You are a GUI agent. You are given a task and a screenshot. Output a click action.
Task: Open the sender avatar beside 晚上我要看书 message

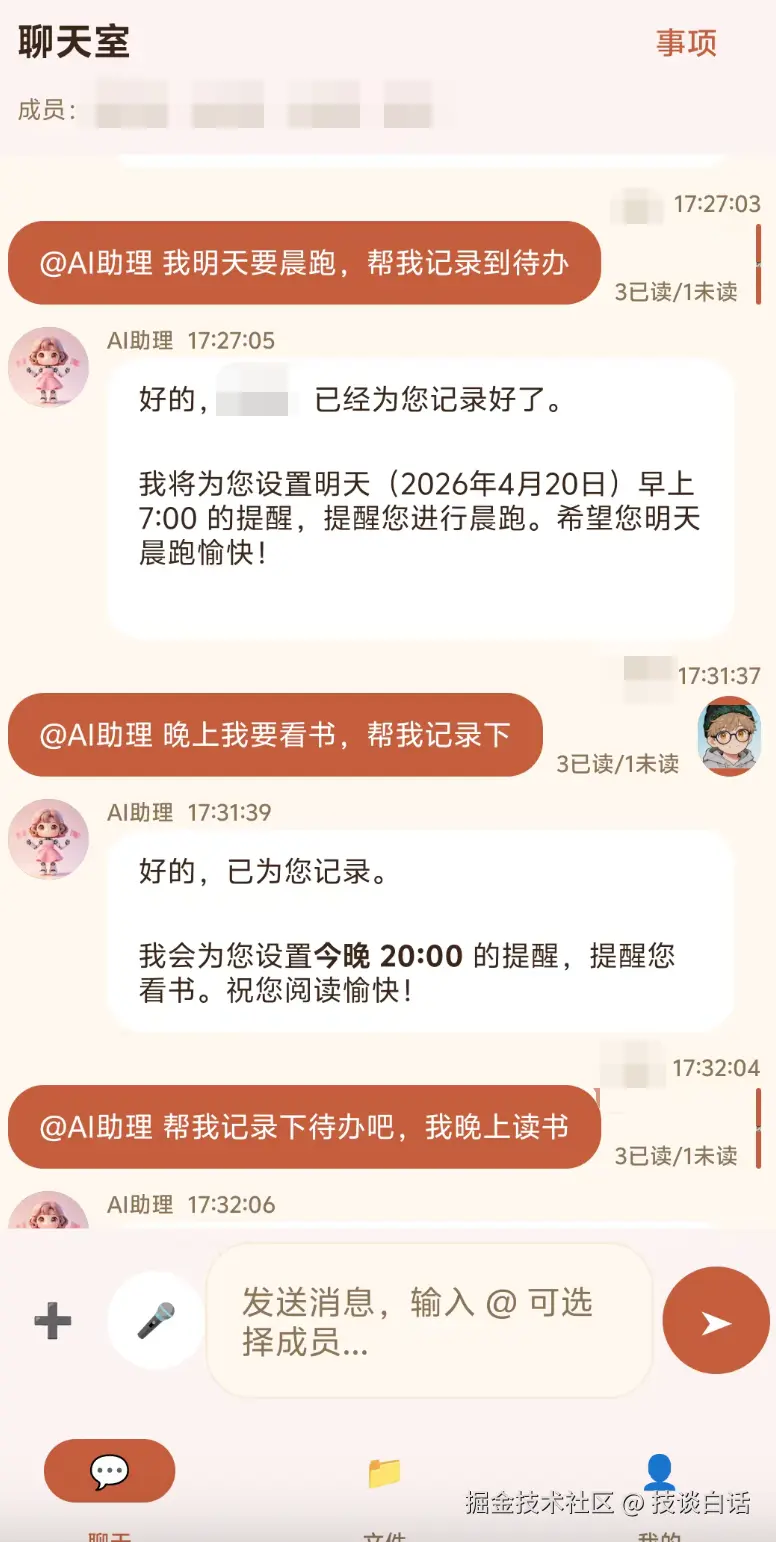729,736
